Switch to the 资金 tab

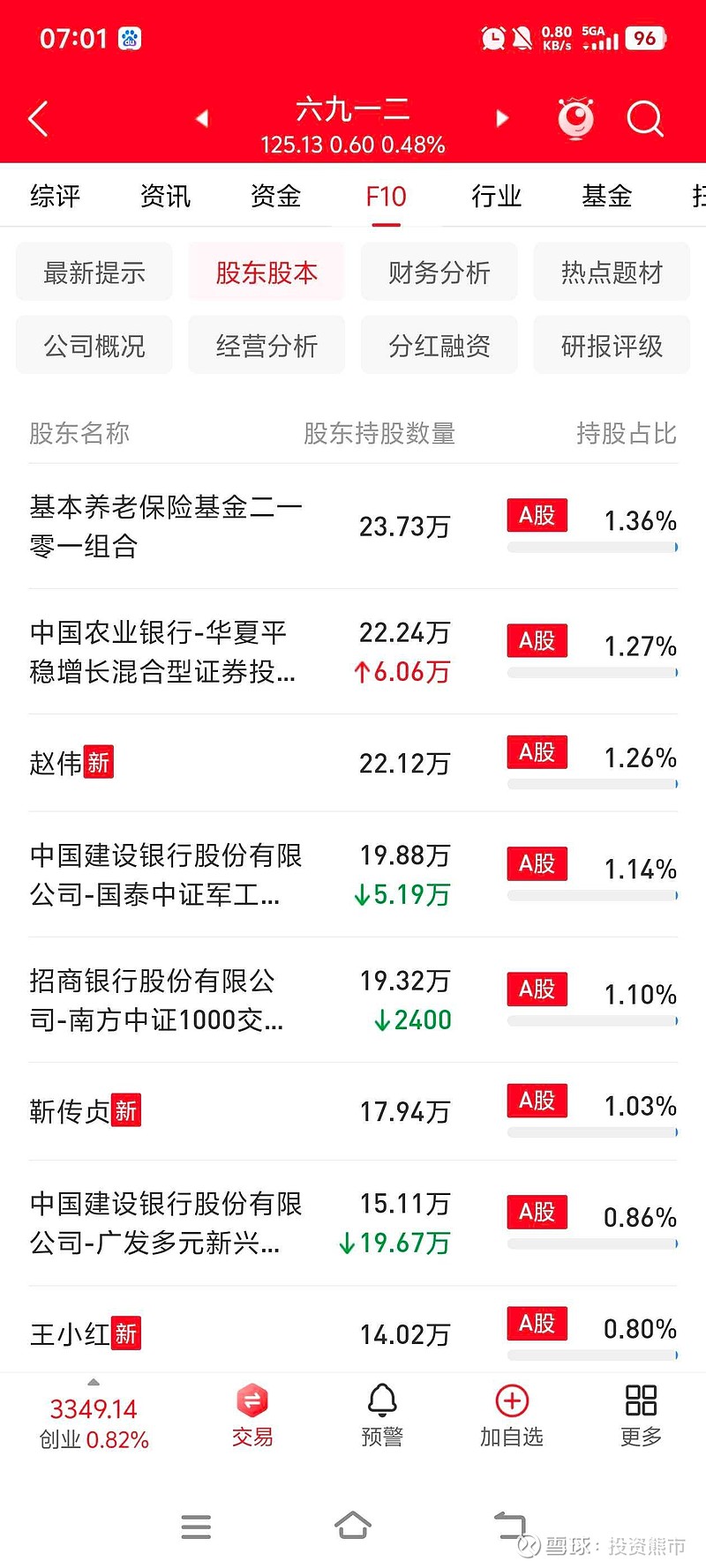tap(275, 196)
